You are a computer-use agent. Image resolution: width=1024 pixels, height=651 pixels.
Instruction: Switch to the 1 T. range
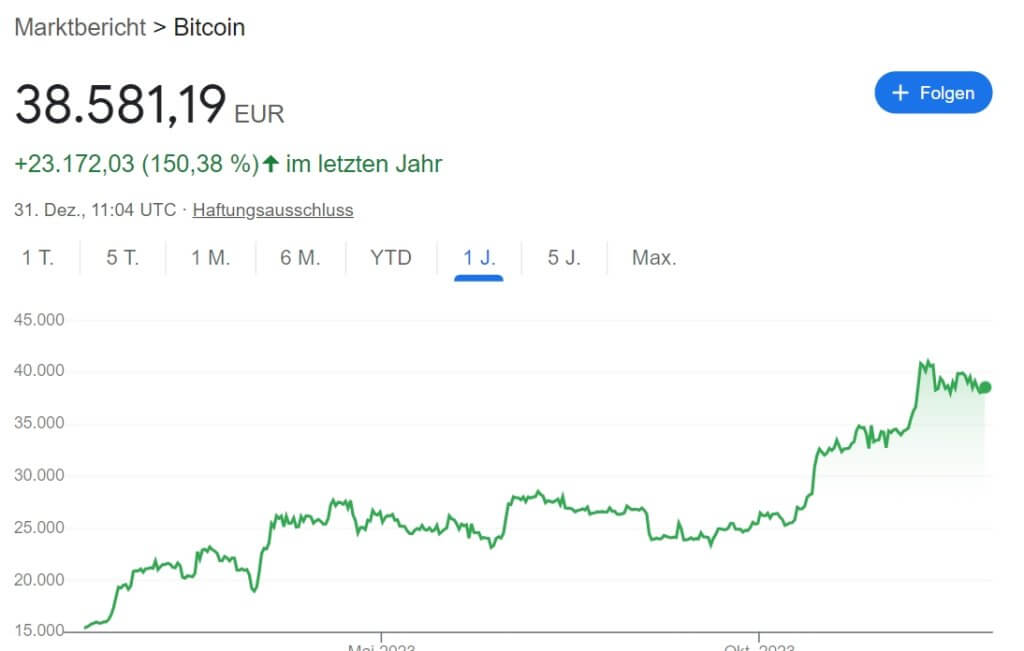(38, 258)
